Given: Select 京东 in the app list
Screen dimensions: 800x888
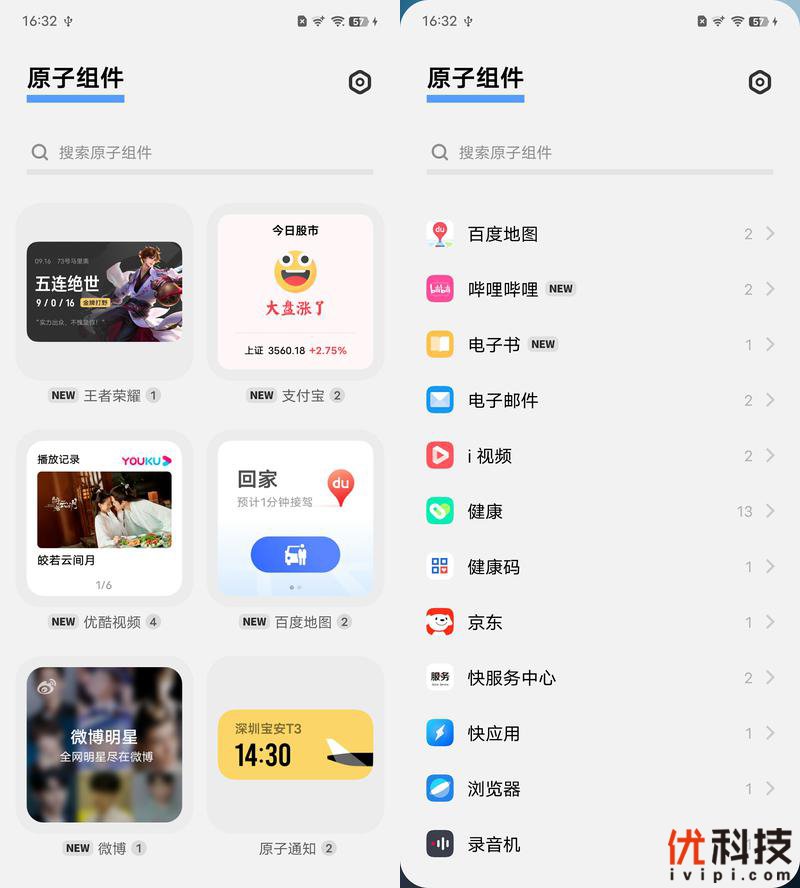Looking at the screenshot, I should pos(600,622).
